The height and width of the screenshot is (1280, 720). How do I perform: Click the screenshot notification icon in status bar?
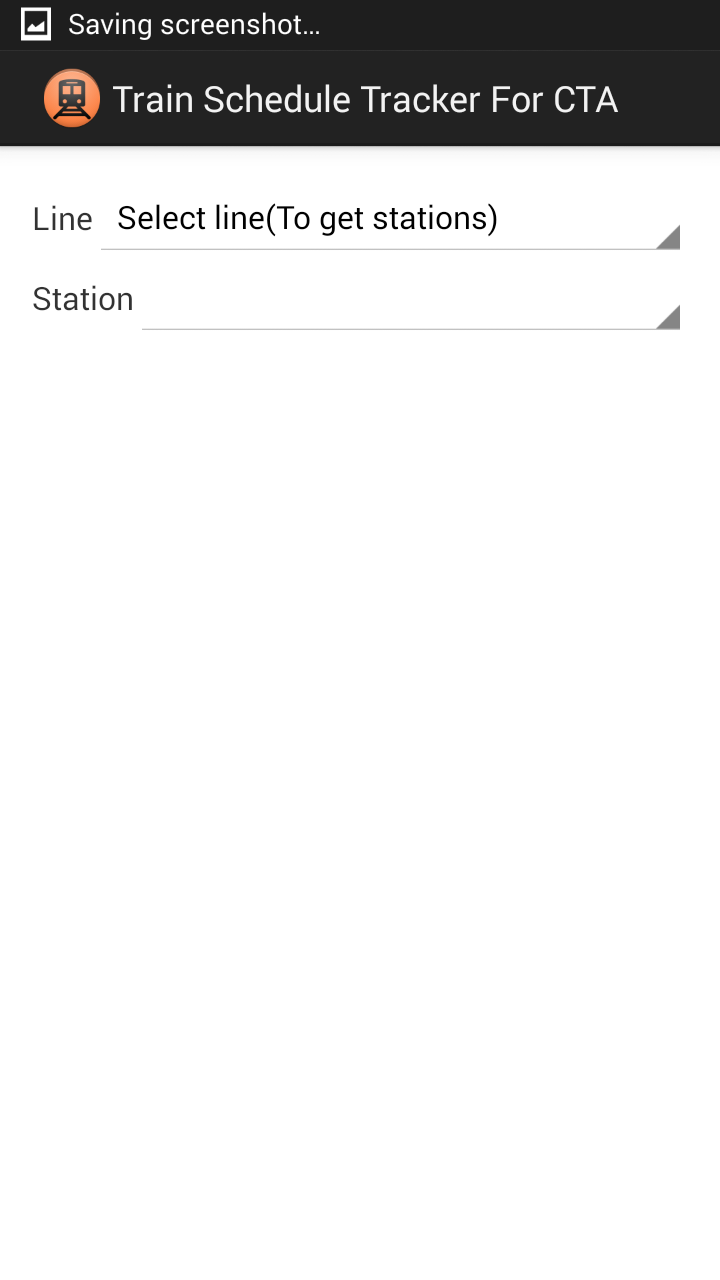(x=34, y=23)
